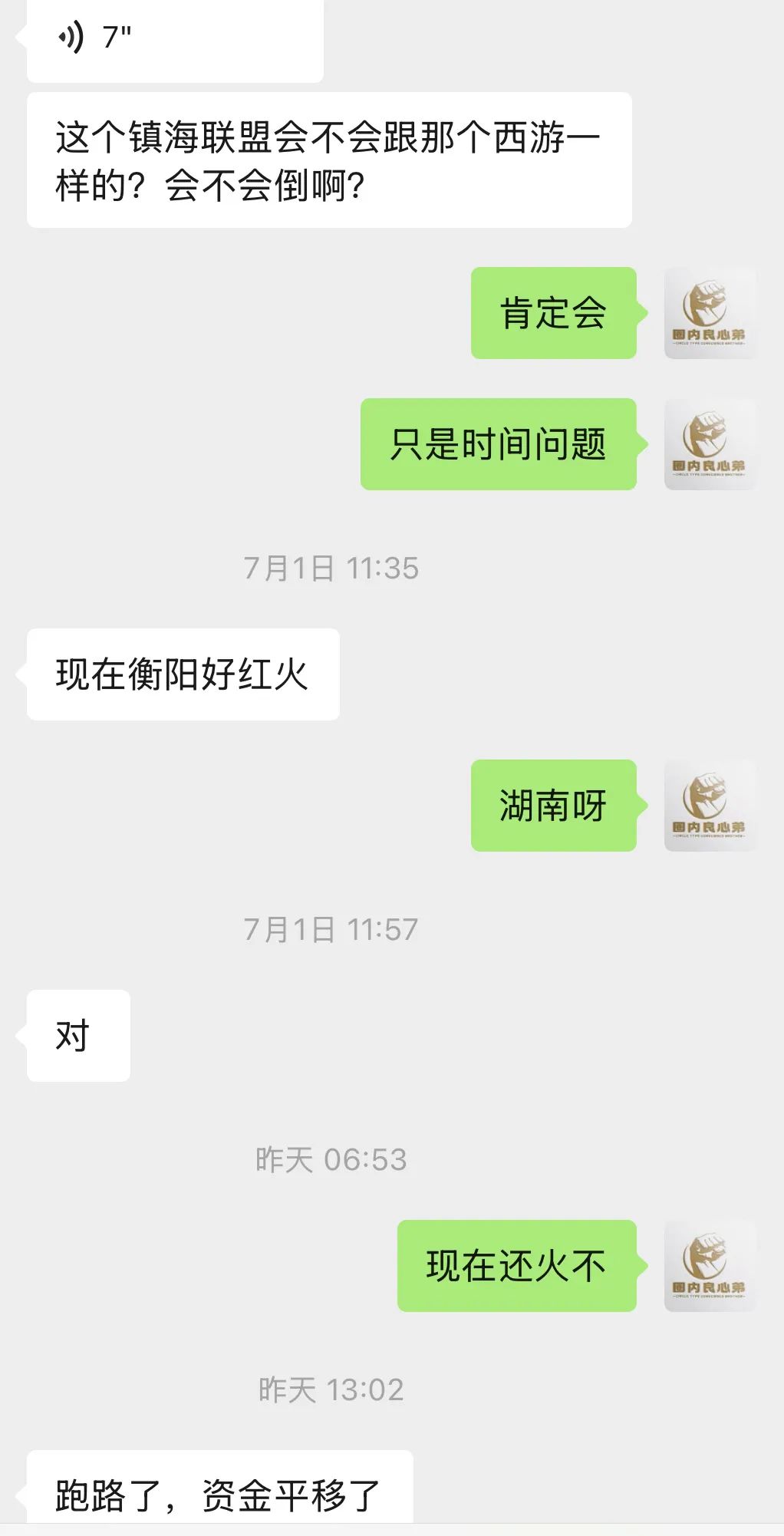Tap the 现在衡阳好红火 white bubble
784x1536 pixels.
[182, 672]
